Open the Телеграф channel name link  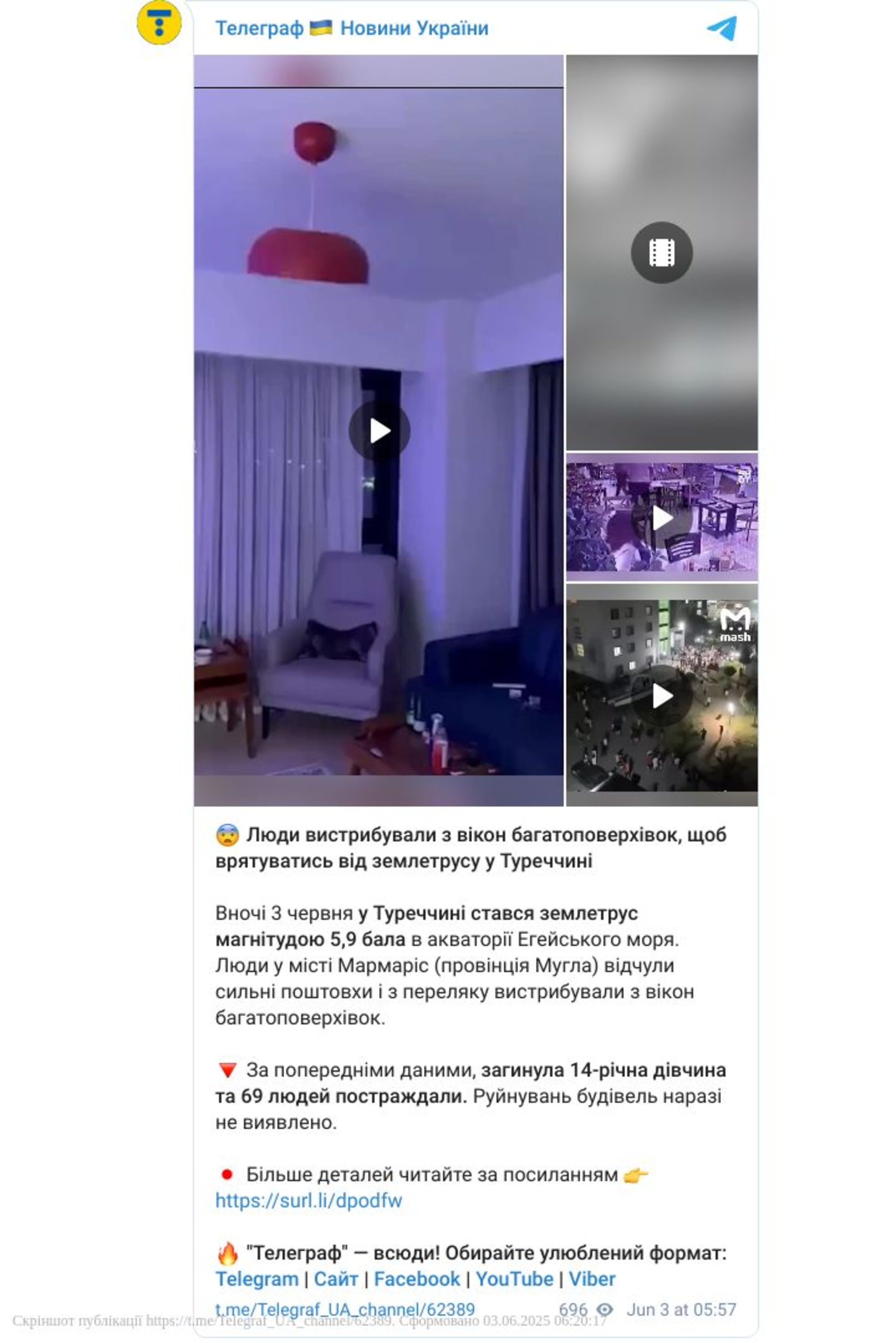pos(351,28)
